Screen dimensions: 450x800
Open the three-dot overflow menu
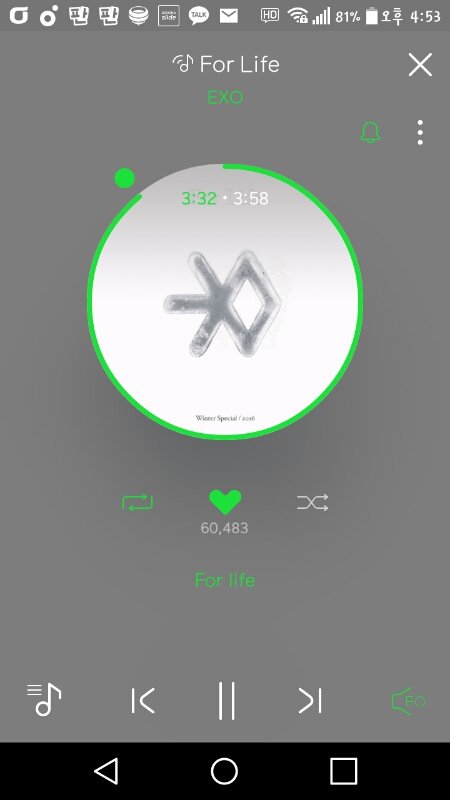[420, 133]
